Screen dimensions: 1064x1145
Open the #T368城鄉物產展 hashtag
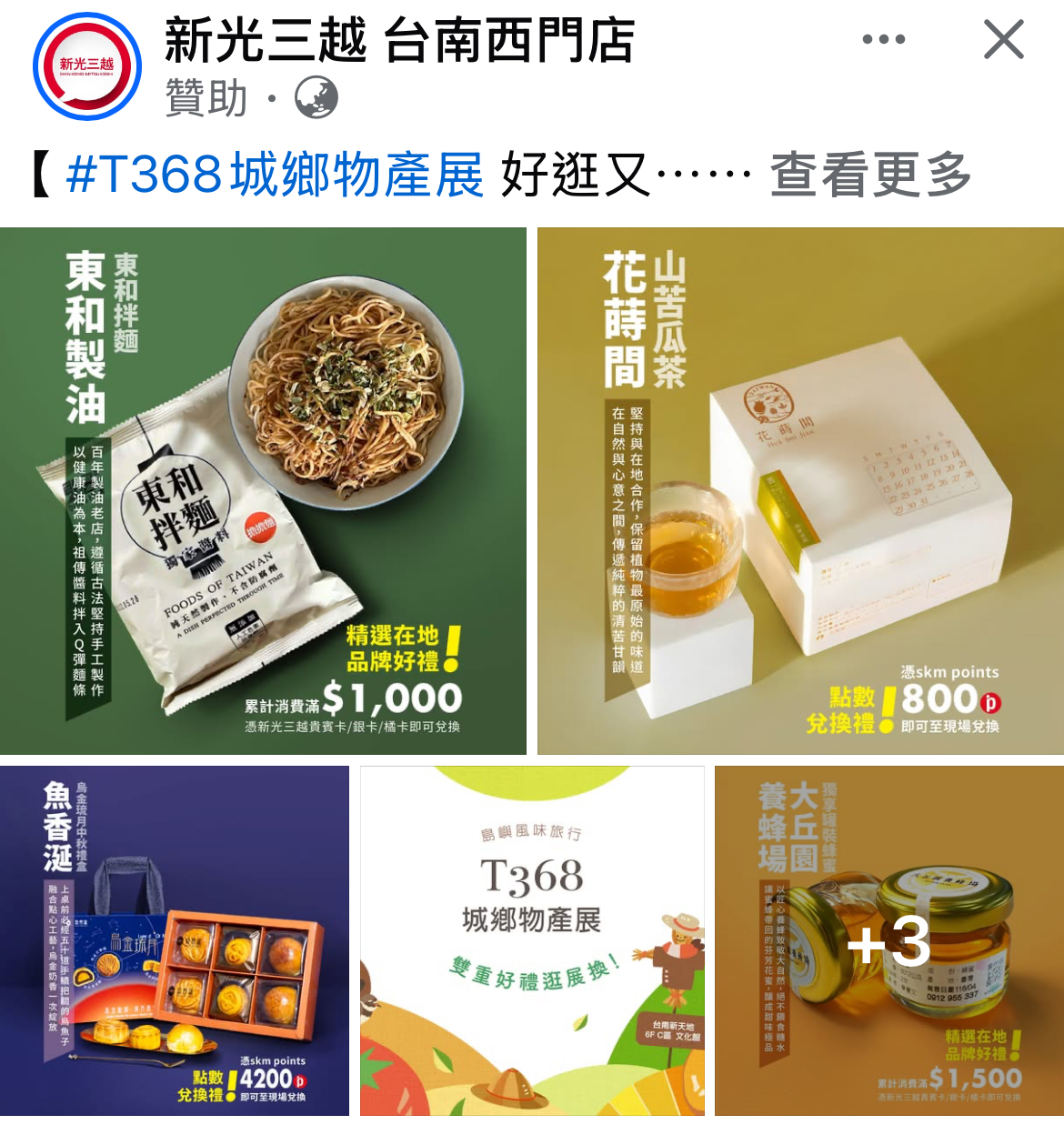275,175
